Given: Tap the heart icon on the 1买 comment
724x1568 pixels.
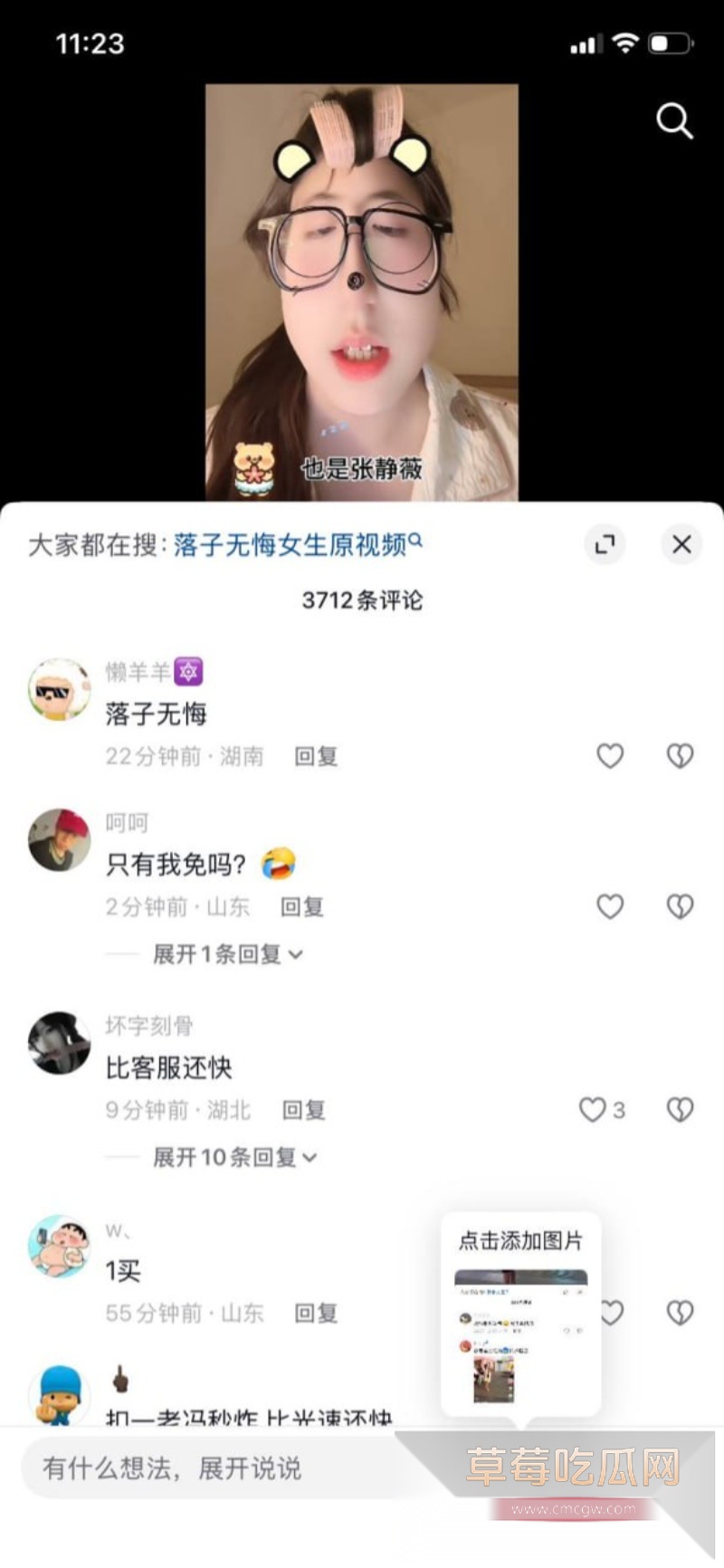Looking at the screenshot, I should (x=609, y=1313).
